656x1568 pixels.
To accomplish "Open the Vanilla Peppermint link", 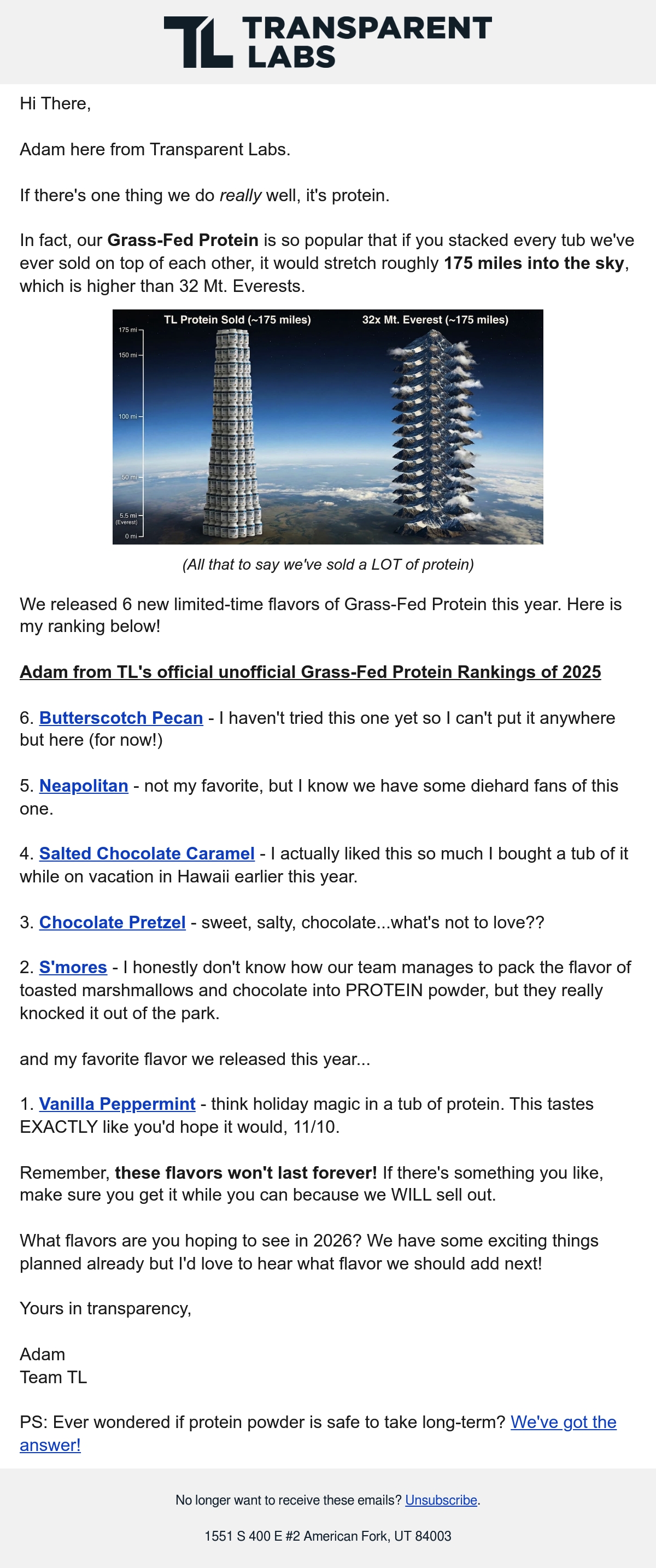I will (x=118, y=1104).
